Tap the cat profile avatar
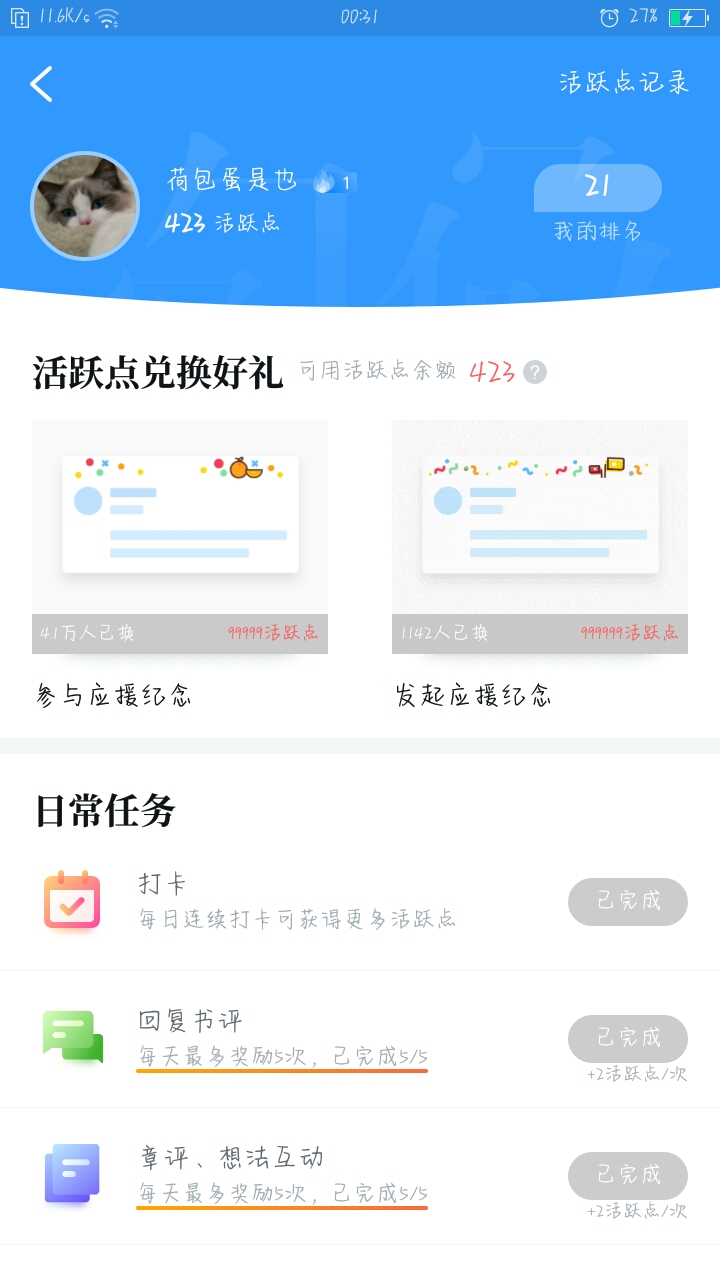Image resolution: width=720 pixels, height=1280 pixels. tap(85, 206)
